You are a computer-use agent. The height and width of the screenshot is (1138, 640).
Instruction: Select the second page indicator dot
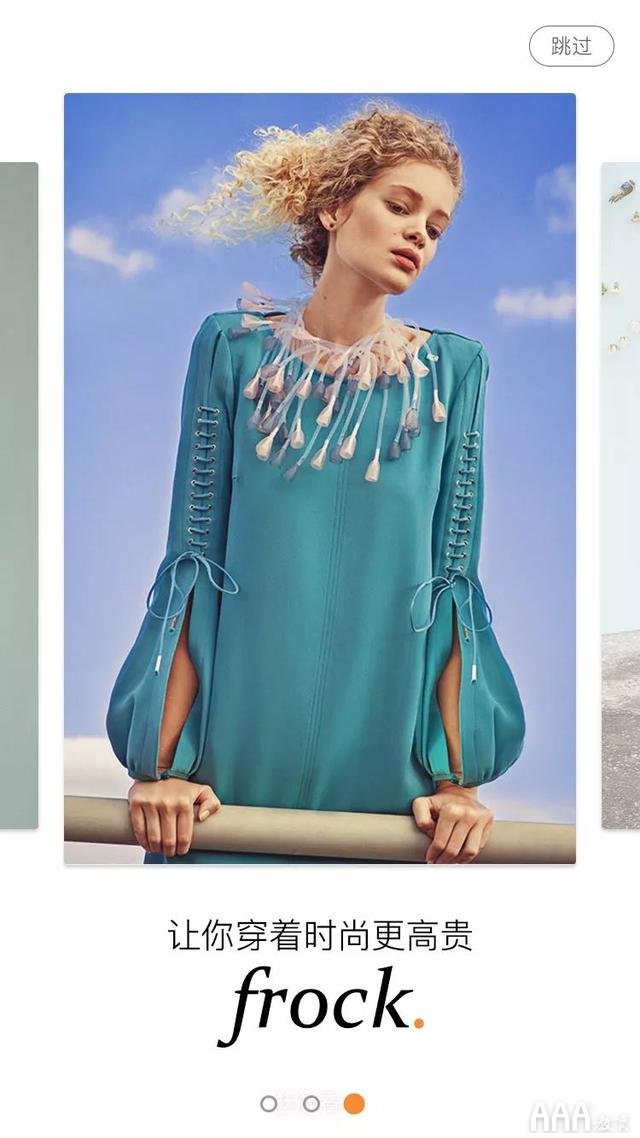tap(311, 1104)
